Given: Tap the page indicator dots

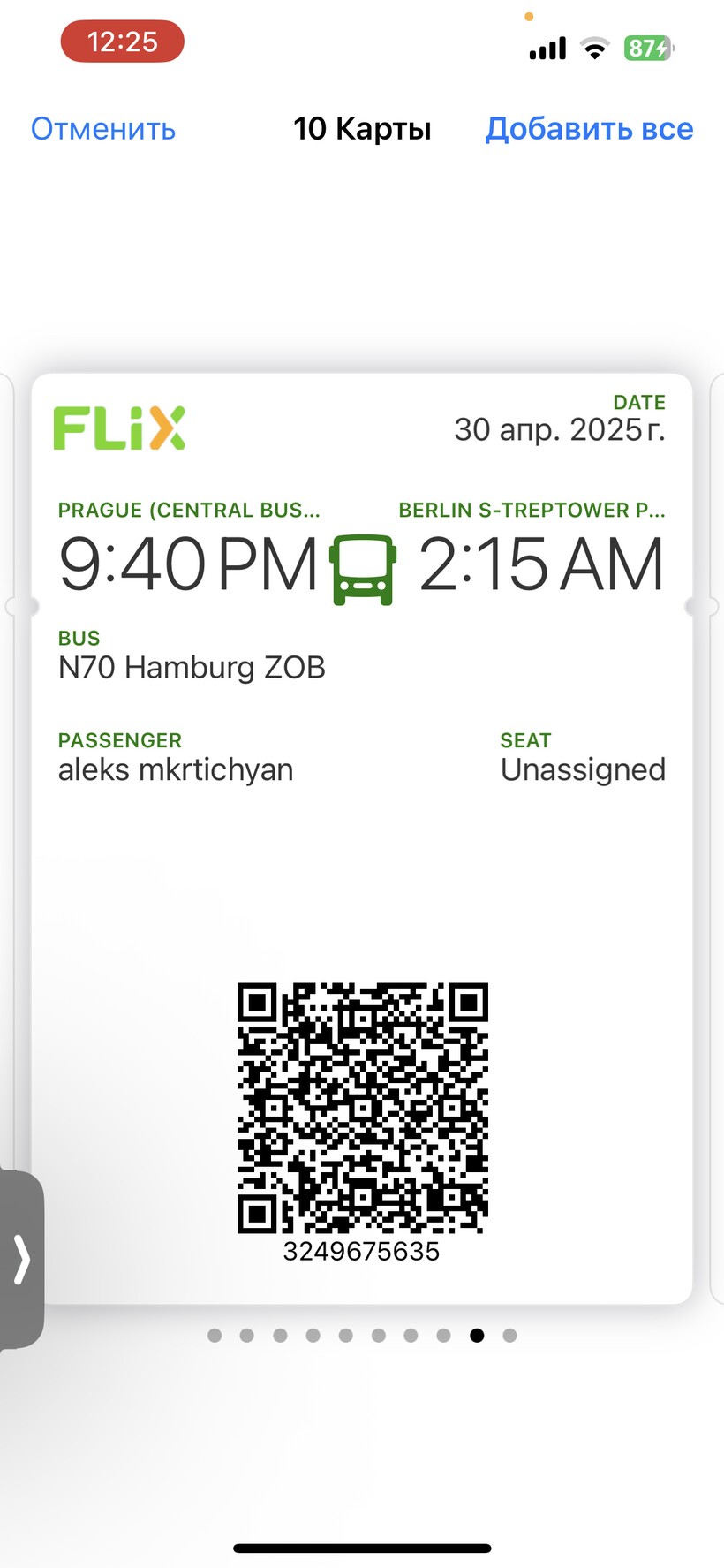Looking at the screenshot, I should tap(362, 1335).
